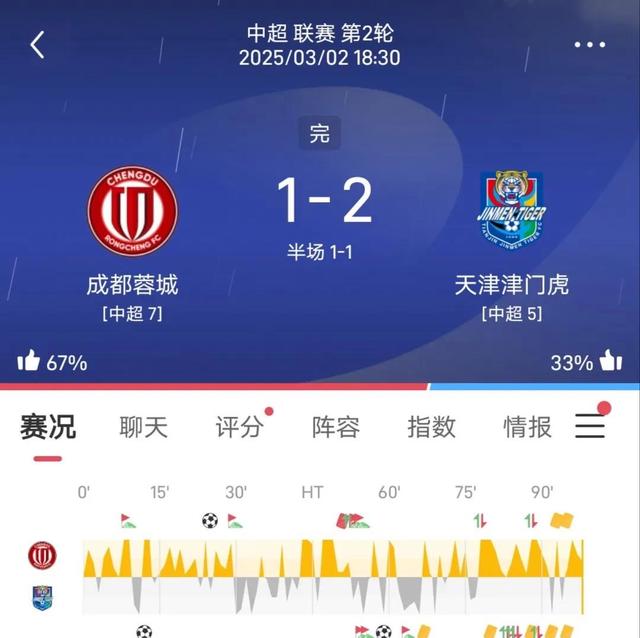This screenshot has height=638, width=640.
Task: Select the 赛况 tab
Action: point(47,428)
